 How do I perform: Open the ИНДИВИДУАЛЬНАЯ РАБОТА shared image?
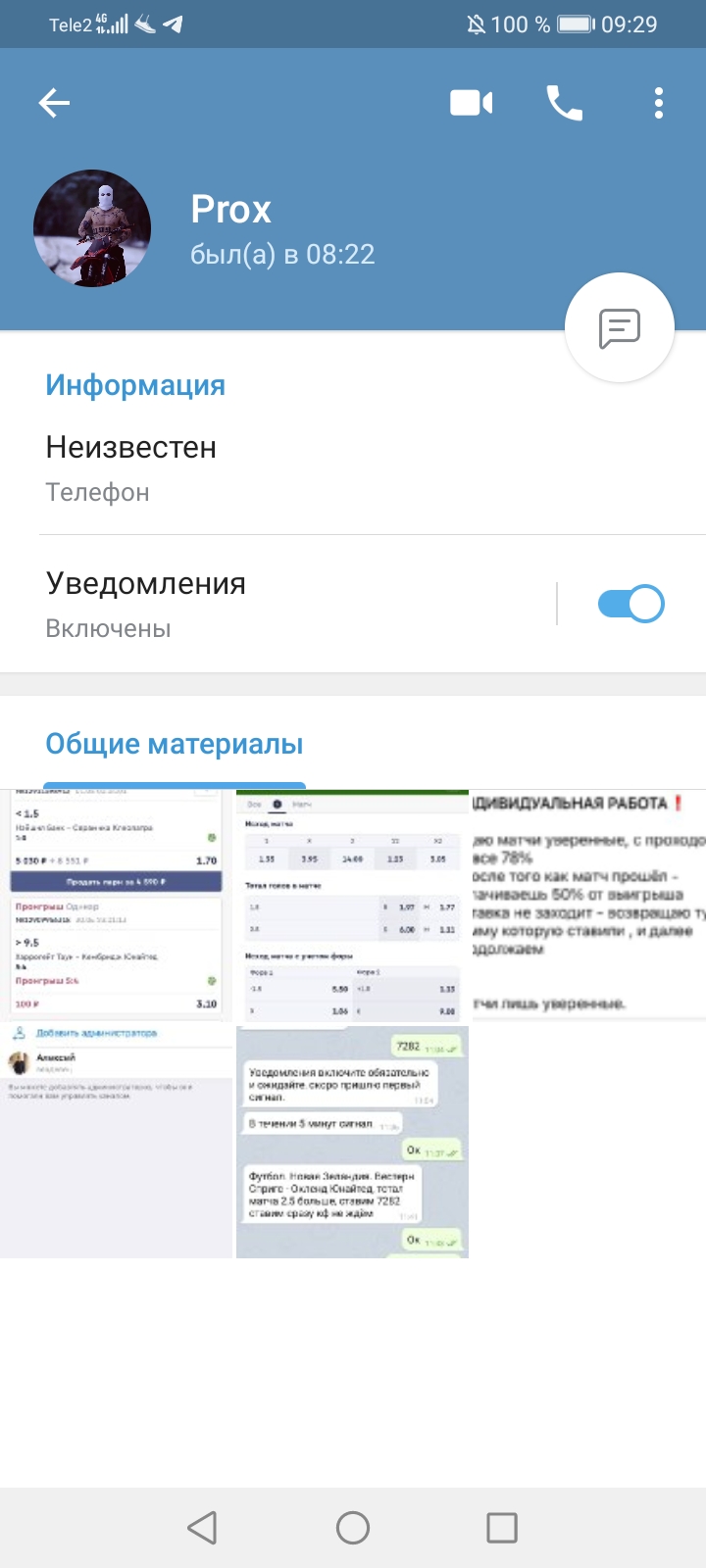click(x=589, y=906)
